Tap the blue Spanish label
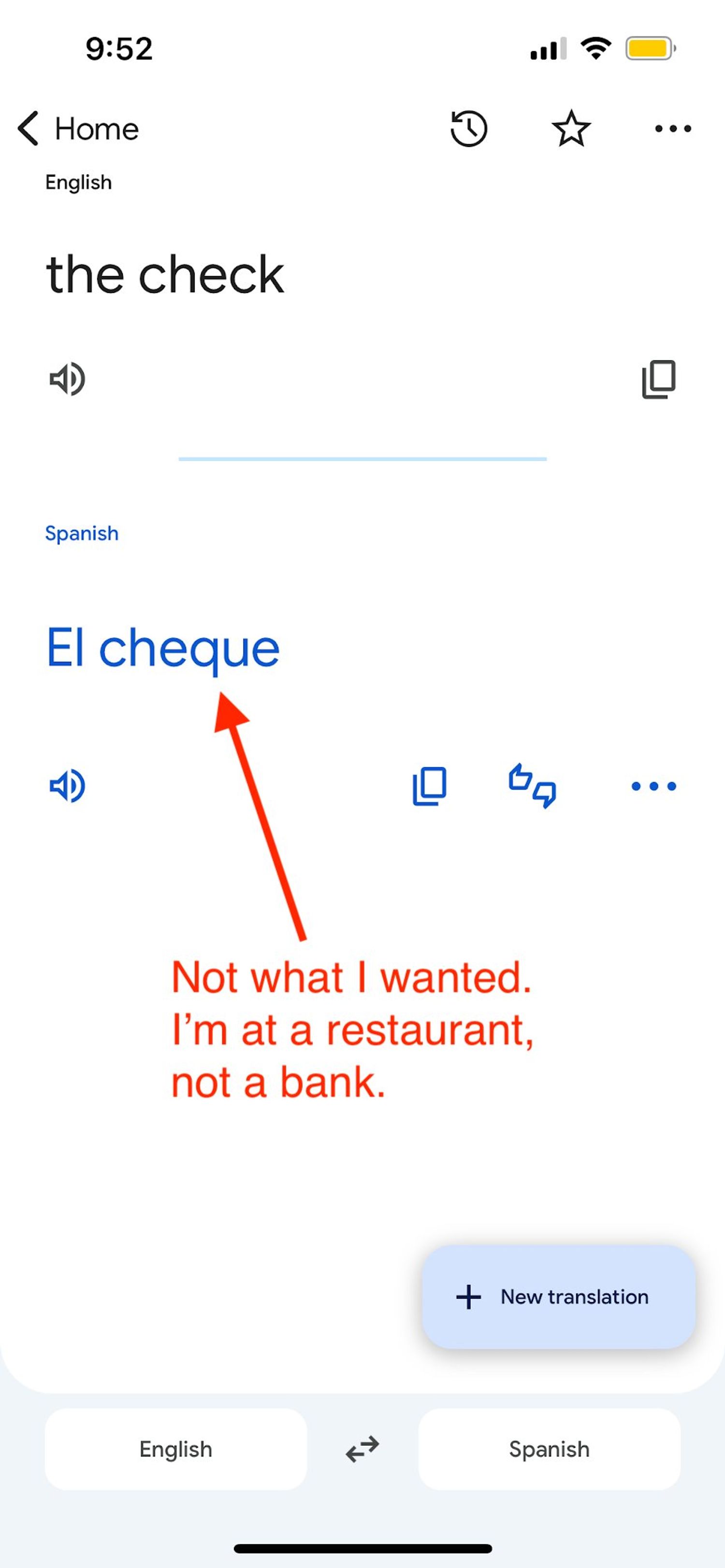Image resolution: width=725 pixels, height=1568 pixels. [x=82, y=533]
